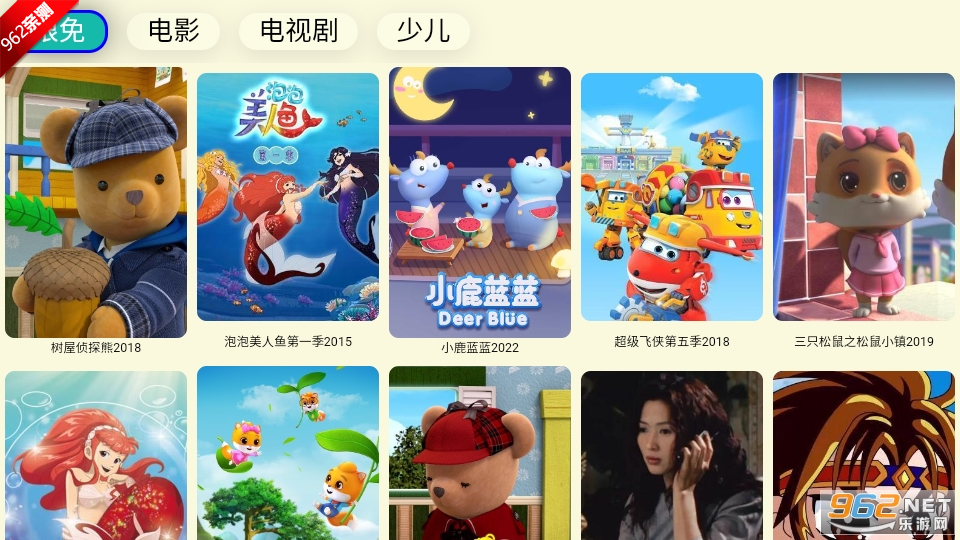Open 树屋侦探熊2018 poster

click(x=96, y=203)
